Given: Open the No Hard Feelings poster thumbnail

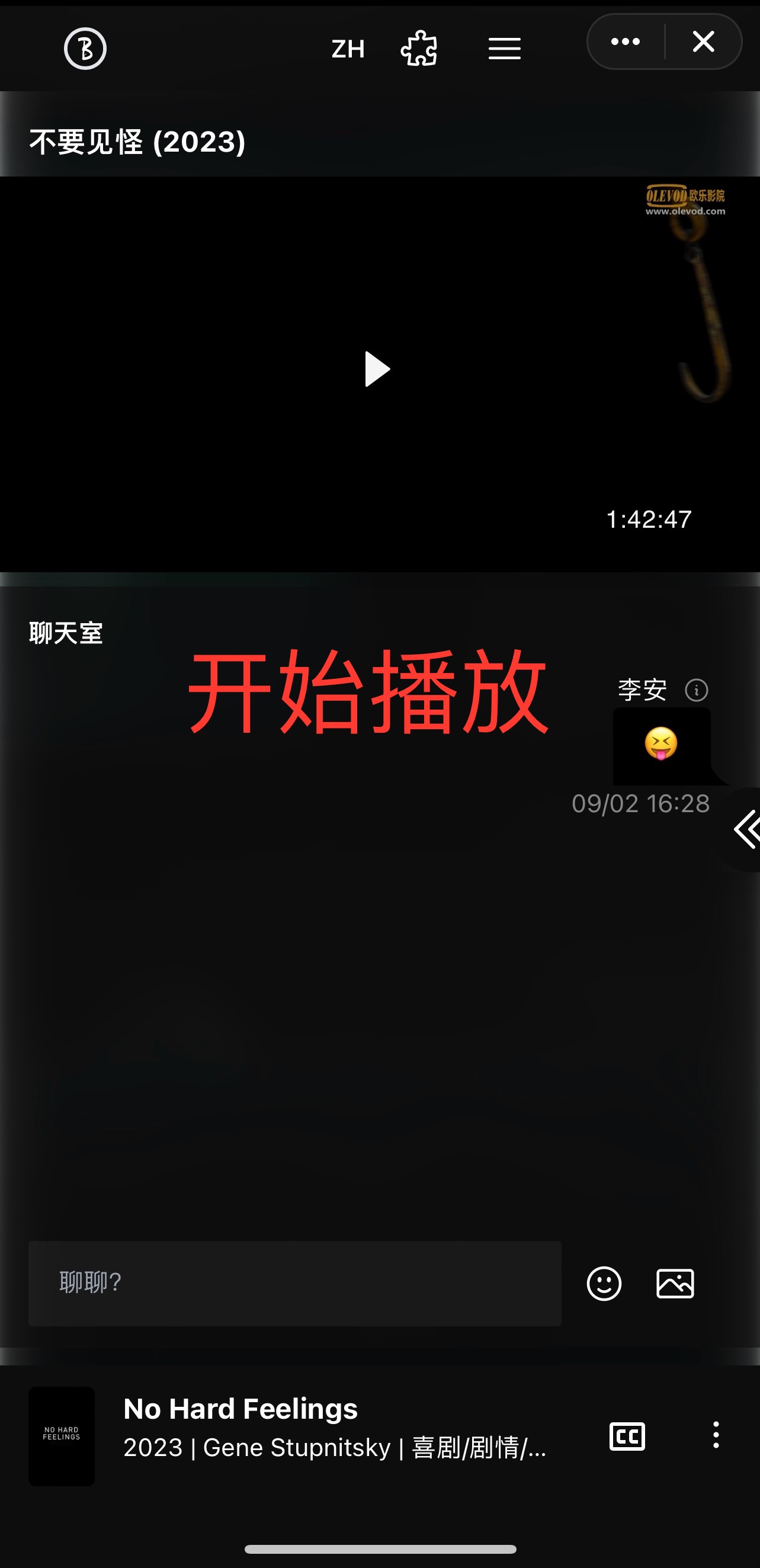Looking at the screenshot, I should click(62, 1436).
